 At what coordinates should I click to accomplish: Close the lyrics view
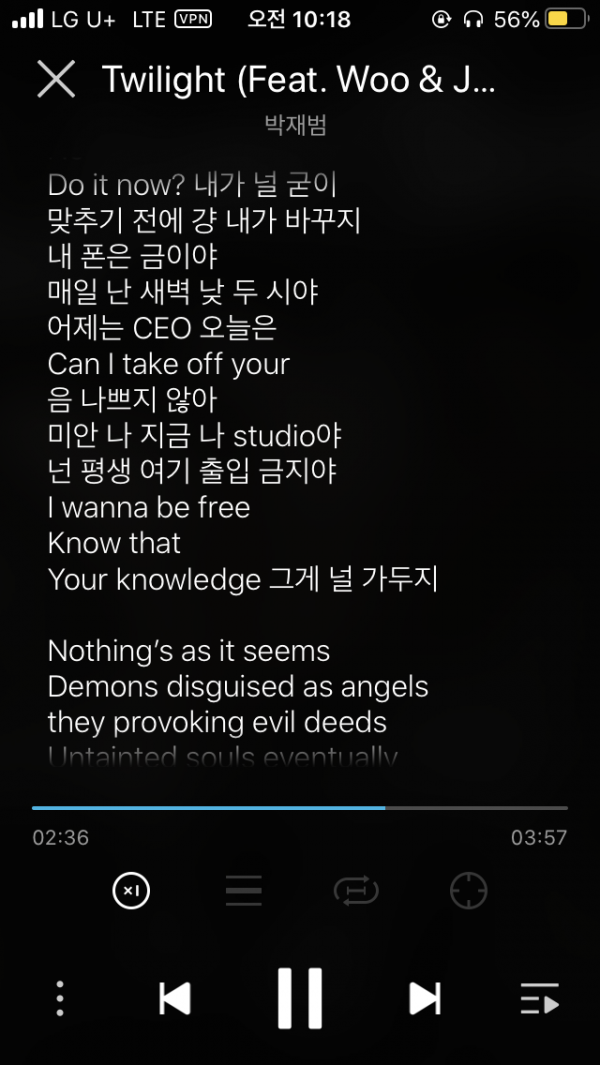coord(56,79)
